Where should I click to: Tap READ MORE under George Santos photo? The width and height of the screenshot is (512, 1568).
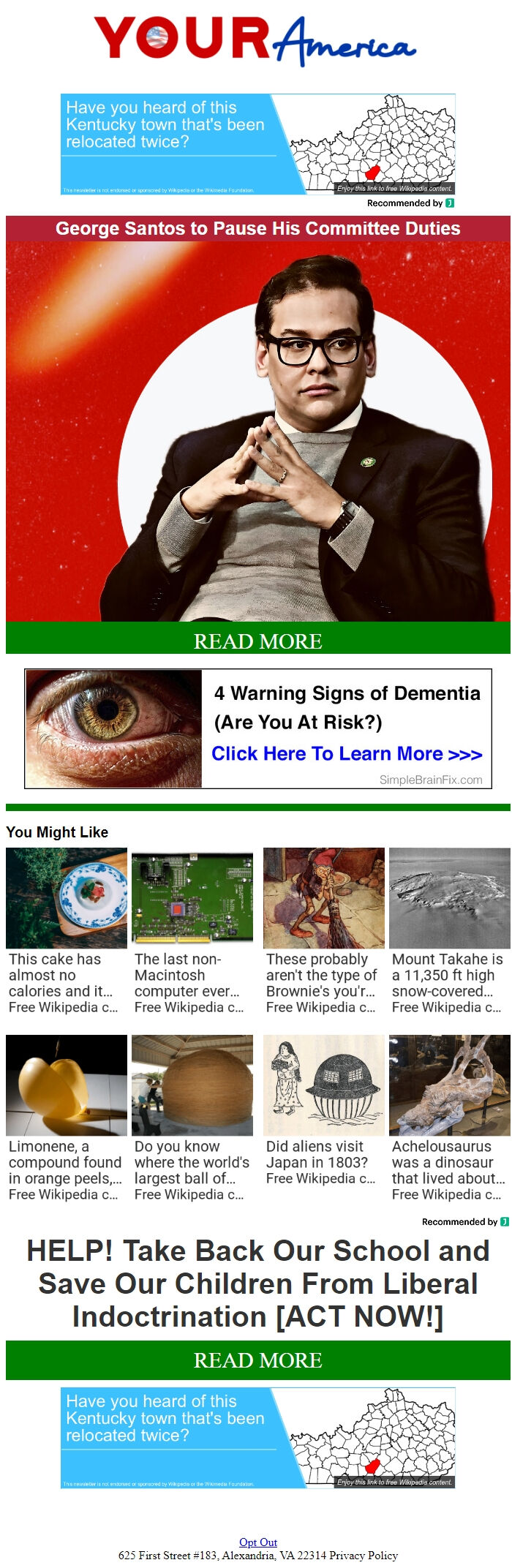coord(257,641)
